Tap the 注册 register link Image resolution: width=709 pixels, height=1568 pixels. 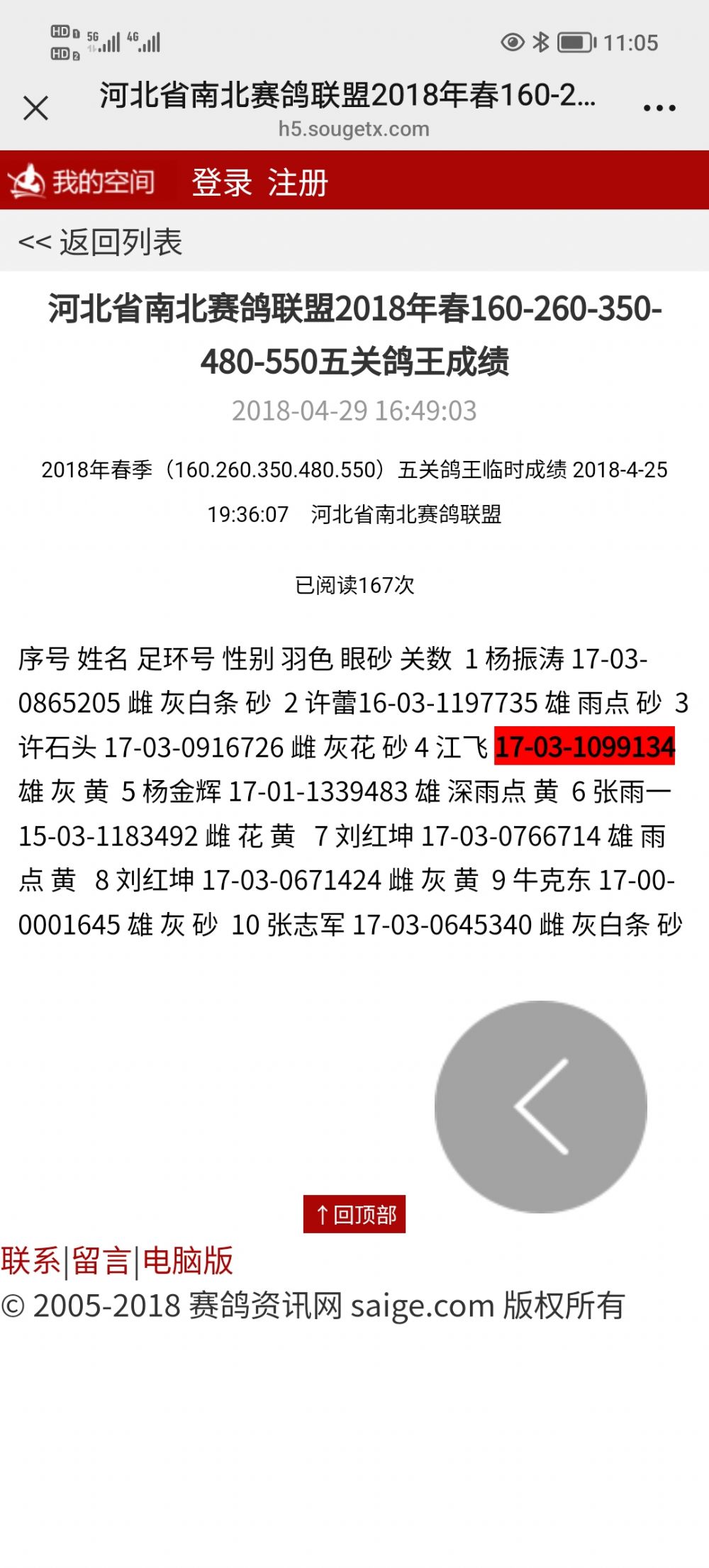coord(298,182)
